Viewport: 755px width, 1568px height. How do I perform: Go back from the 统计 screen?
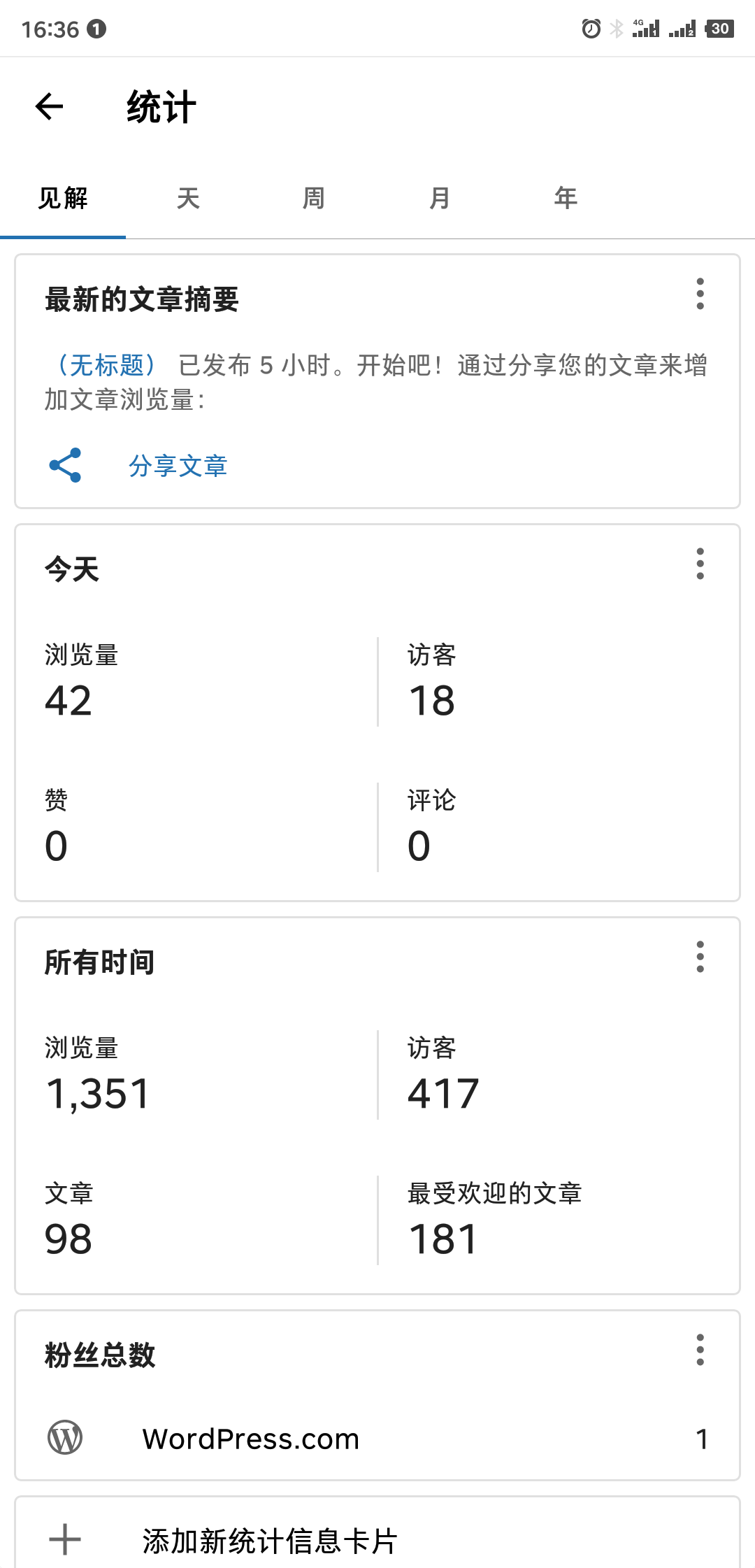(49, 107)
